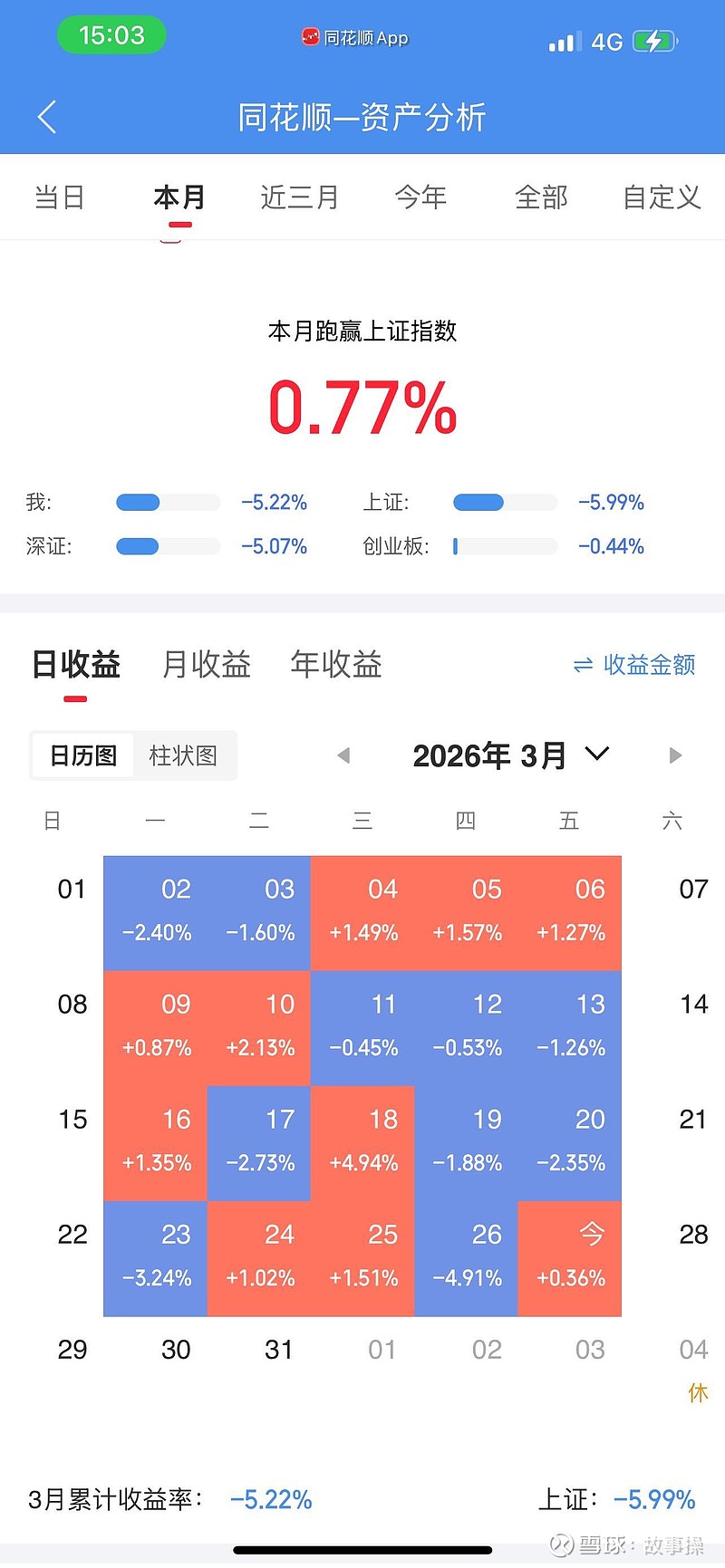Tap the 创业板 progress bar
The width and height of the screenshot is (725, 1568).
[505, 546]
